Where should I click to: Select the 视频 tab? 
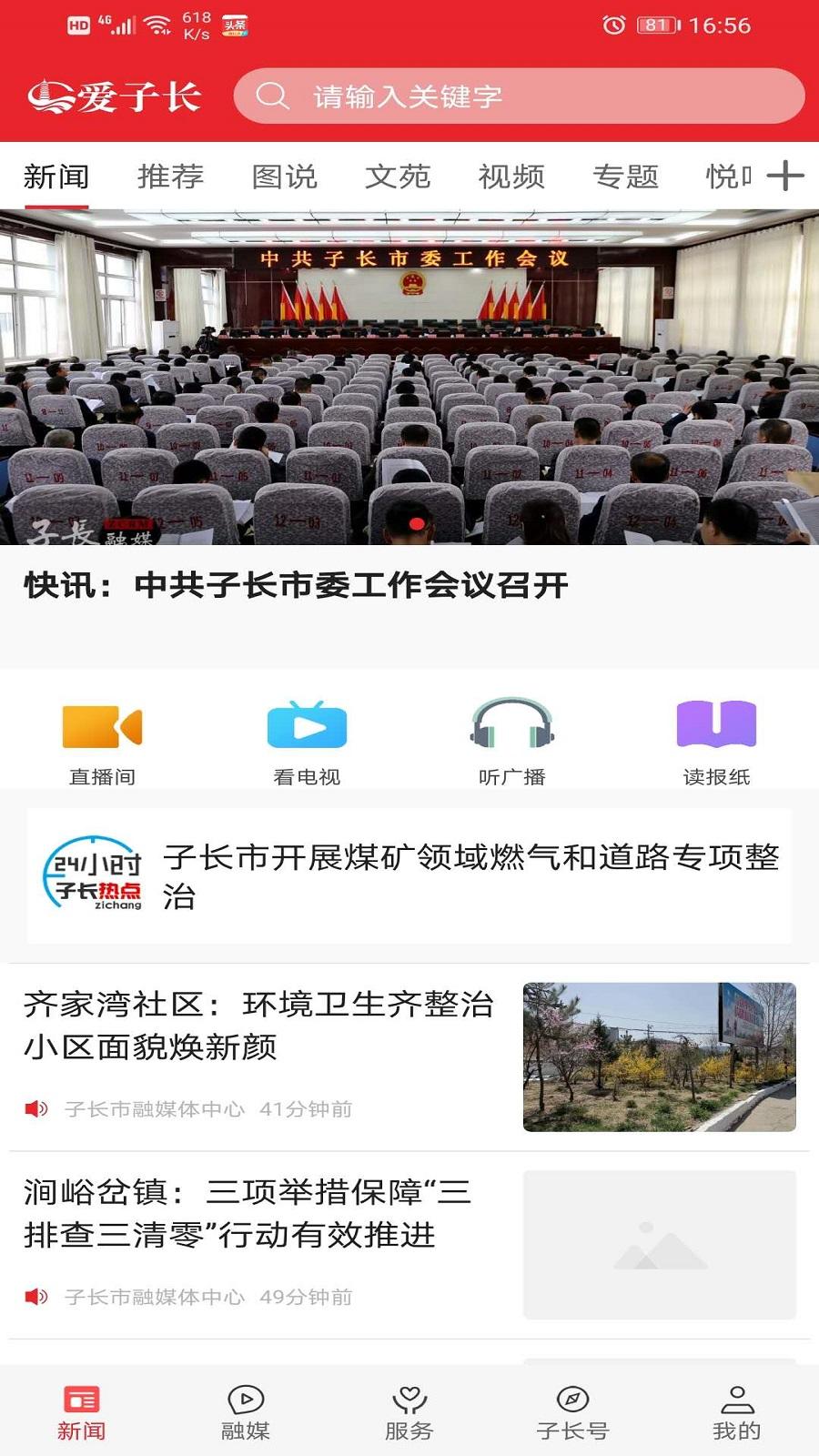coord(511,176)
